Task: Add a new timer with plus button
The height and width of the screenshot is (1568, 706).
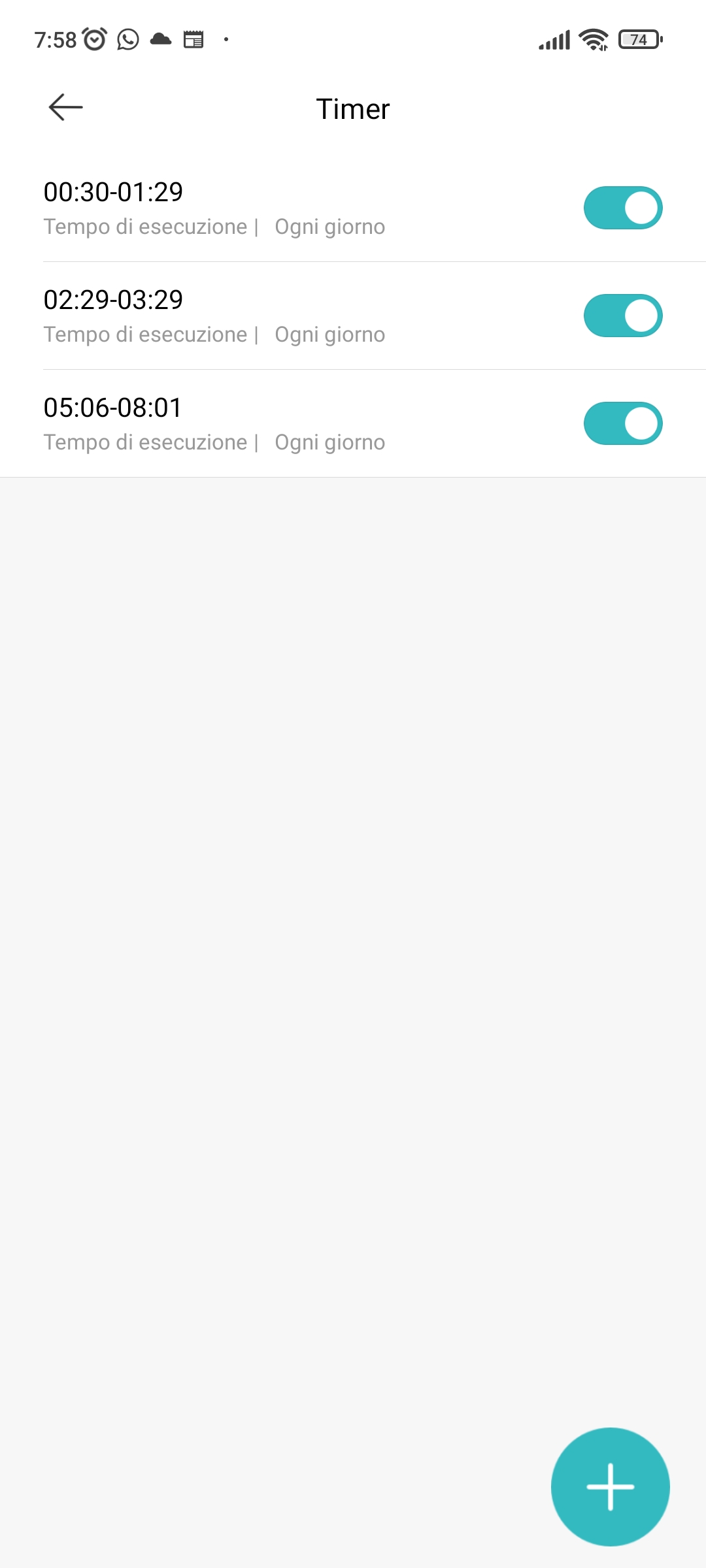Action: pyautogui.click(x=610, y=1486)
